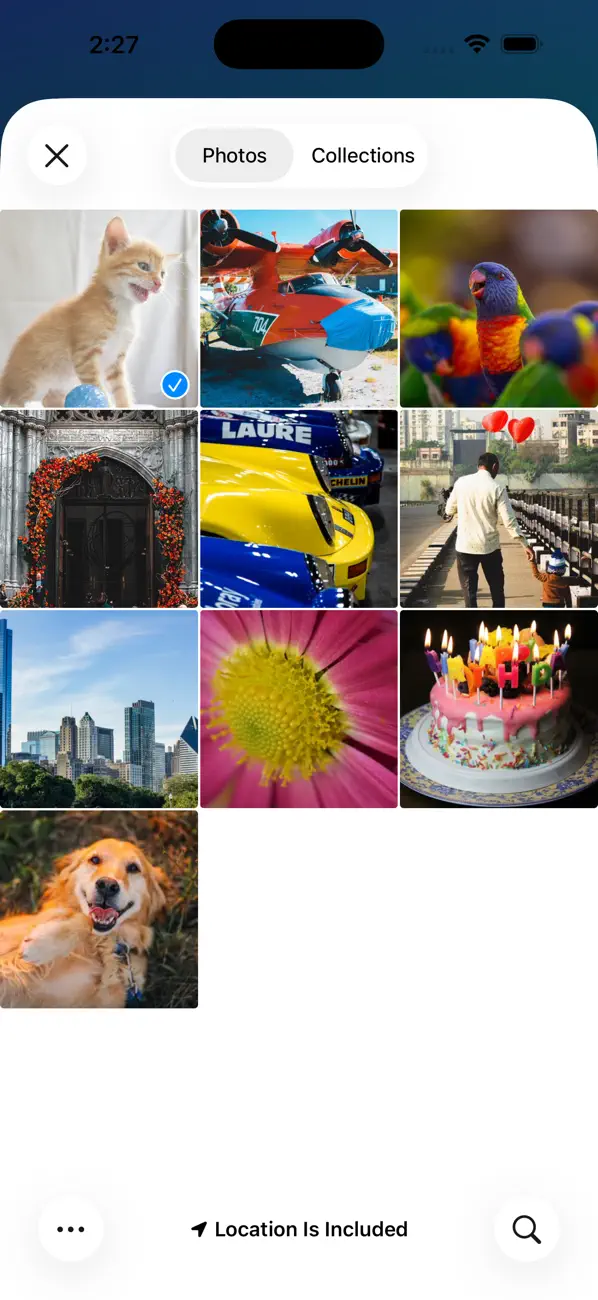
Task: Select the city skyline photo
Action: pyautogui.click(x=99, y=709)
